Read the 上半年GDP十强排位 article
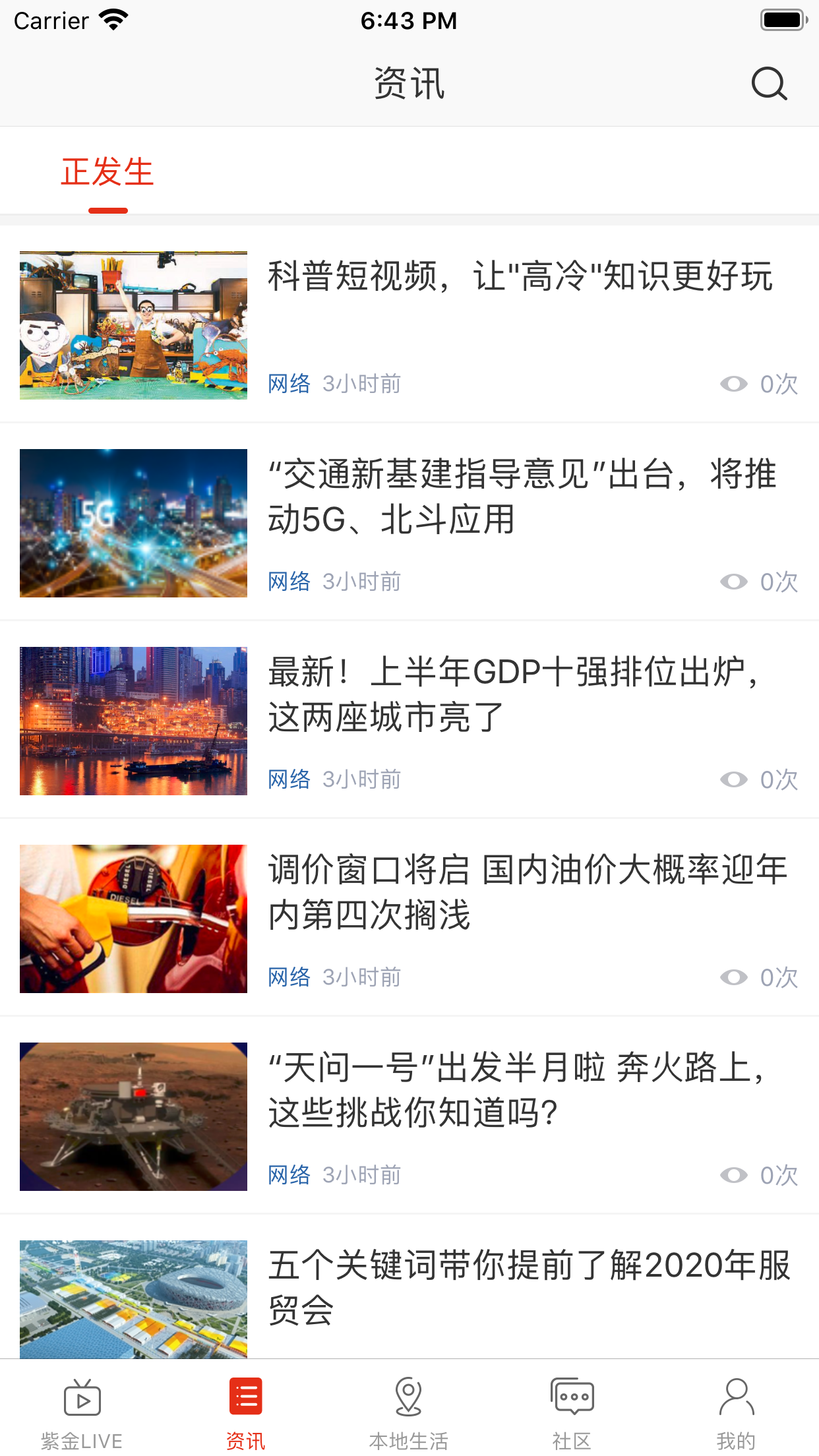Image resolution: width=819 pixels, height=1456 pixels. coord(409,720)
